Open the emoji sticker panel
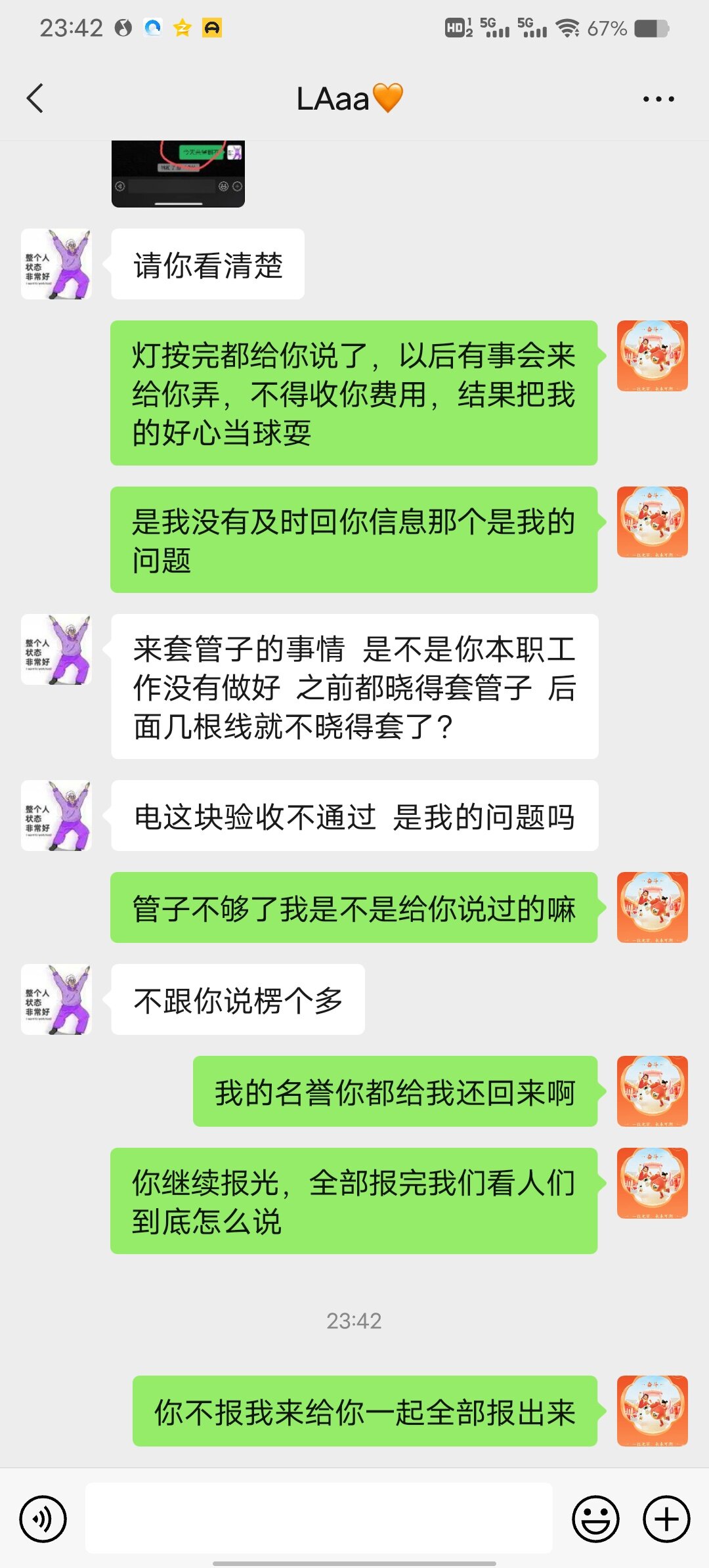This screenshot has width=709, height=1568. (595, 1519)
